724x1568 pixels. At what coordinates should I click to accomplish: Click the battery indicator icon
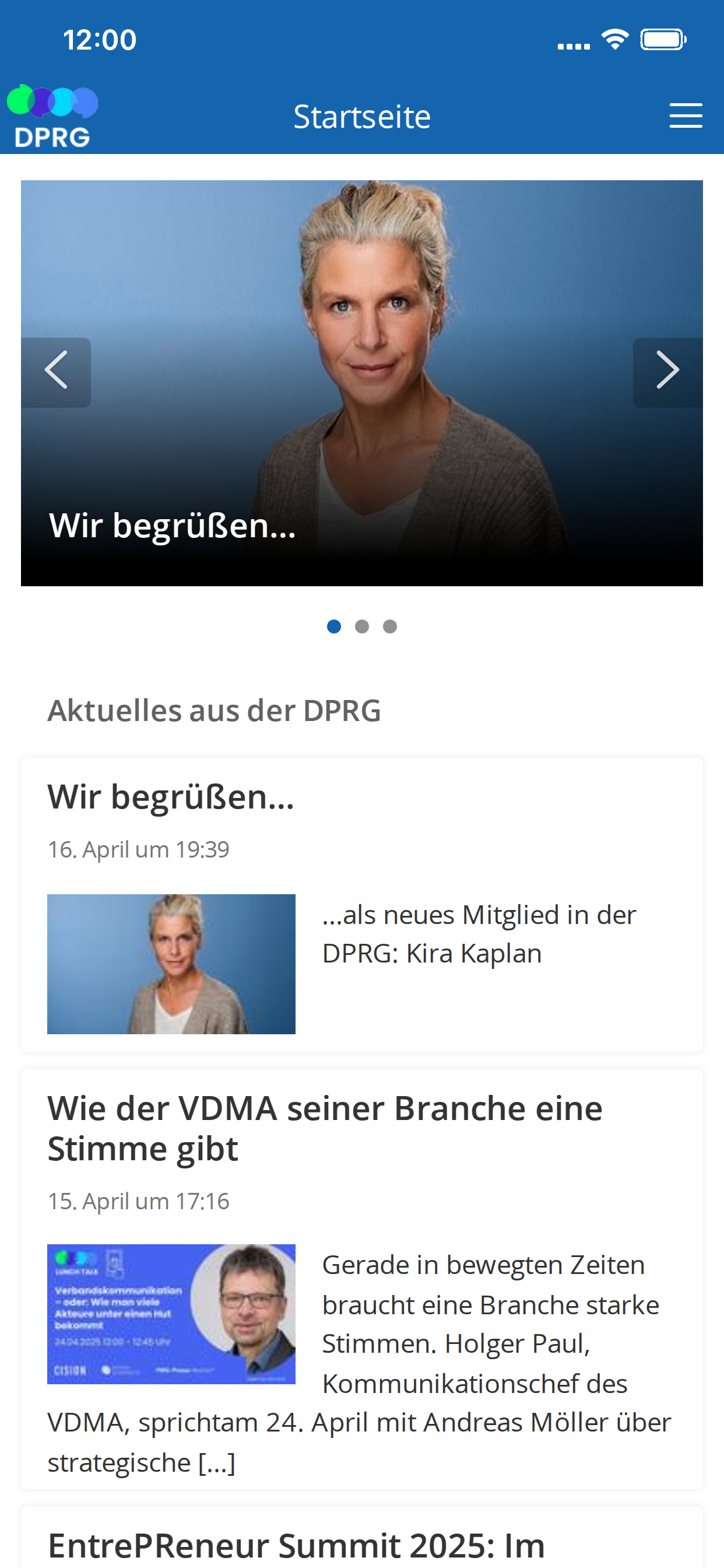pos(665,38)
